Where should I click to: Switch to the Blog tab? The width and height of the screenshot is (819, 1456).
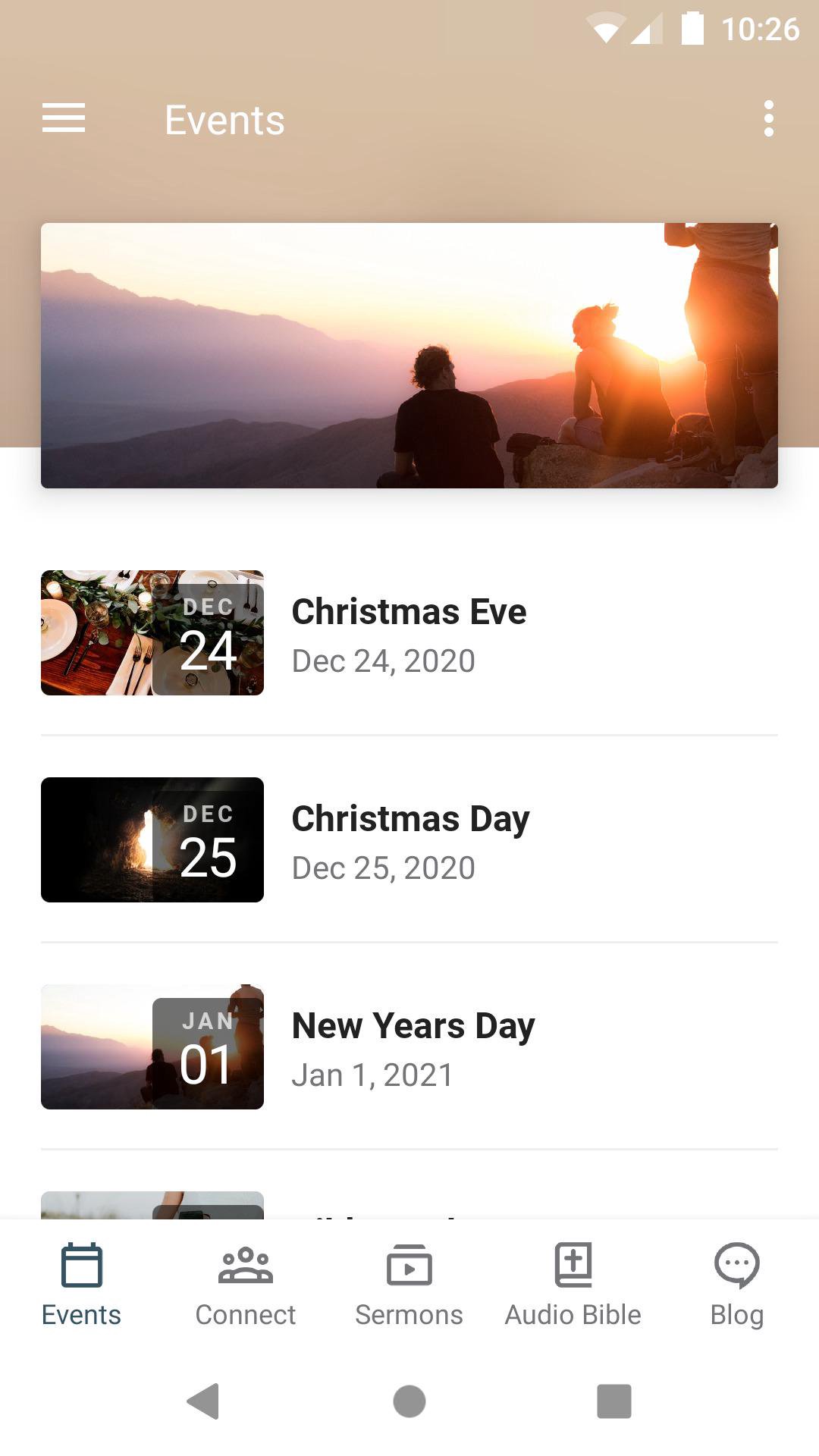pyautogui.click(x=737, y=1285)
